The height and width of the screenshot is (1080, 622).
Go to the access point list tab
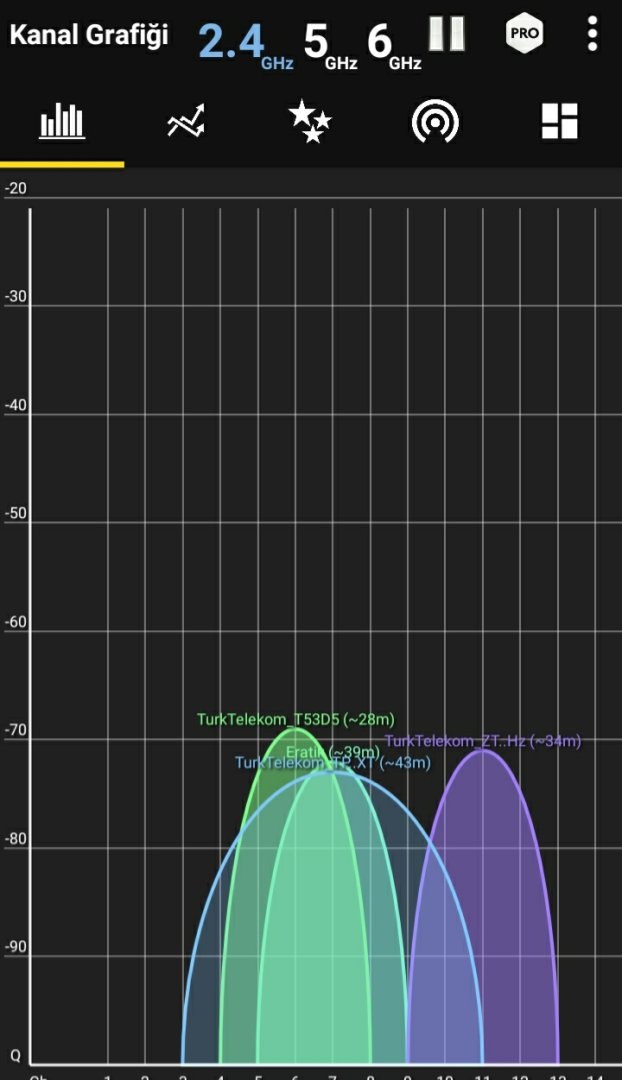pos(435,122)
